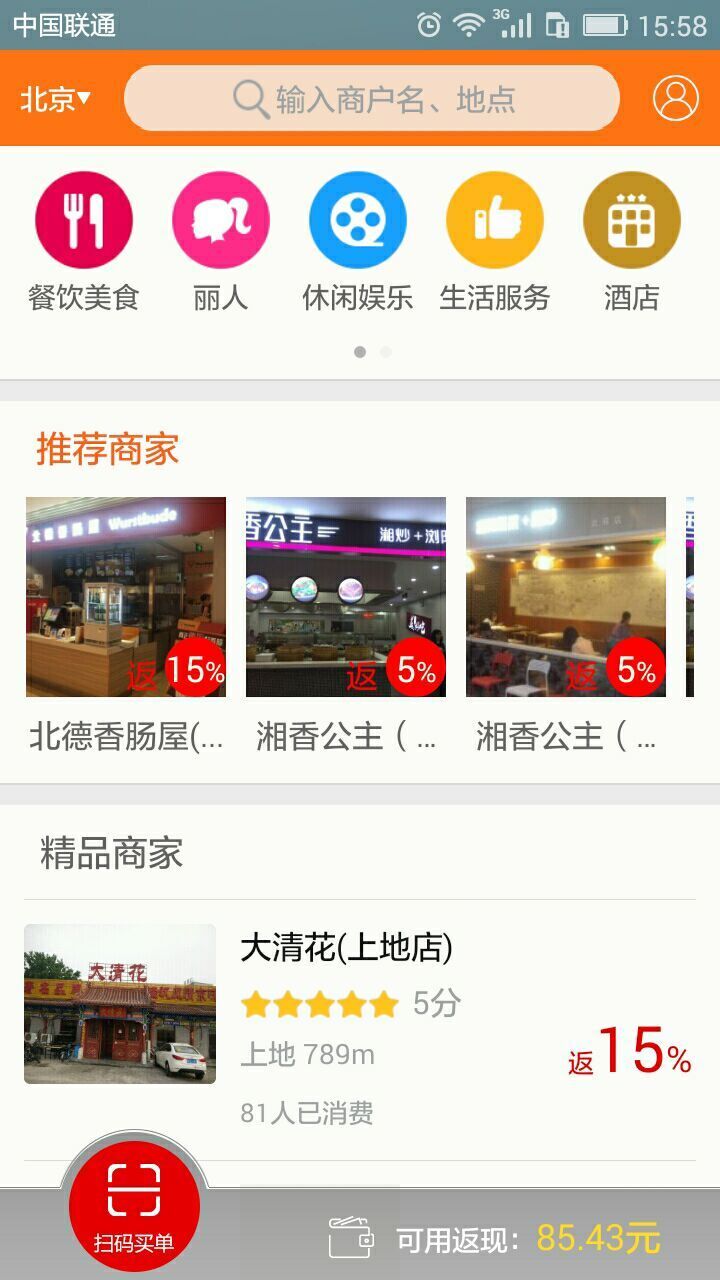
Task: Open 北德香肠屋 merchant listing
Action: click(124, 597)
